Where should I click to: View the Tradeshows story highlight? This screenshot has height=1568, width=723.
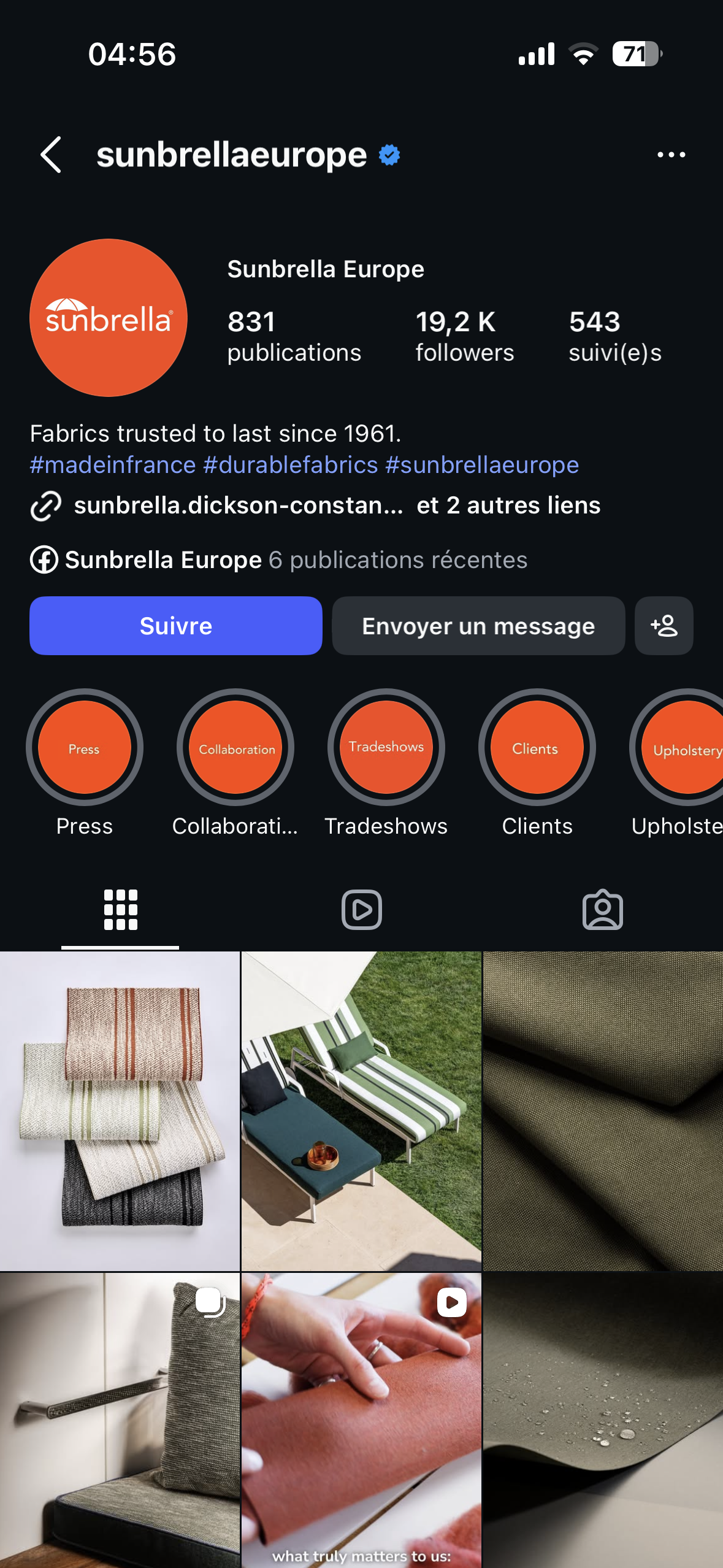[386, 748]
